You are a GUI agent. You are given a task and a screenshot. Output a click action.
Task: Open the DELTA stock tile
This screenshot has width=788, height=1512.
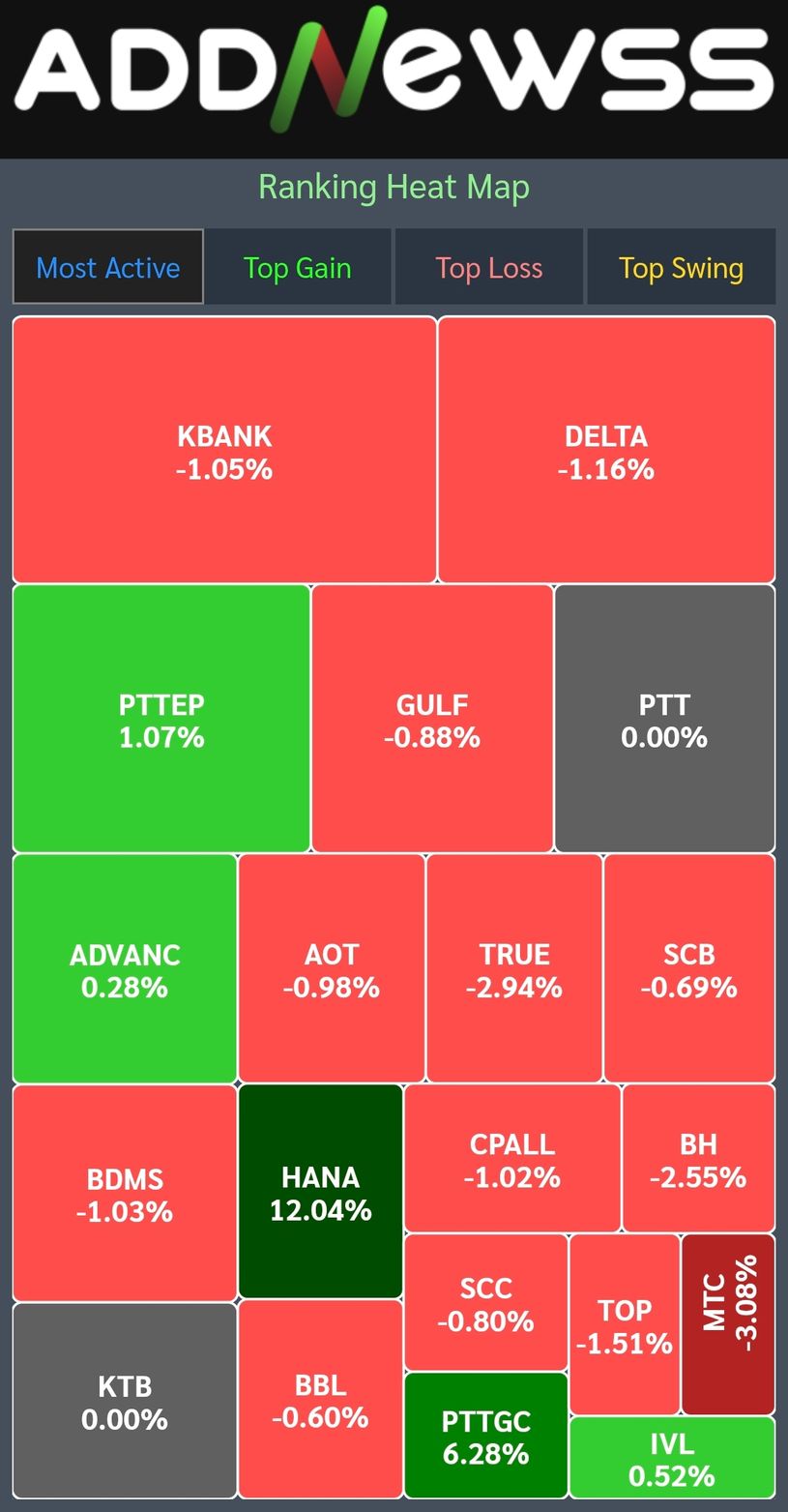click(x=606, y=451)
